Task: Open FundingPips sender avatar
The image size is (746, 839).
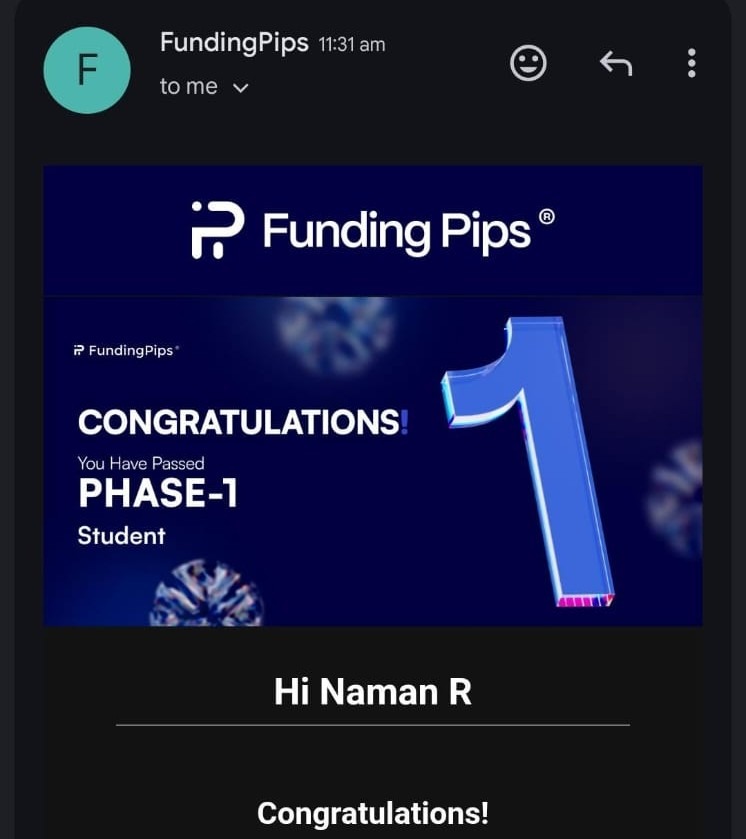Action: point(87,70)
